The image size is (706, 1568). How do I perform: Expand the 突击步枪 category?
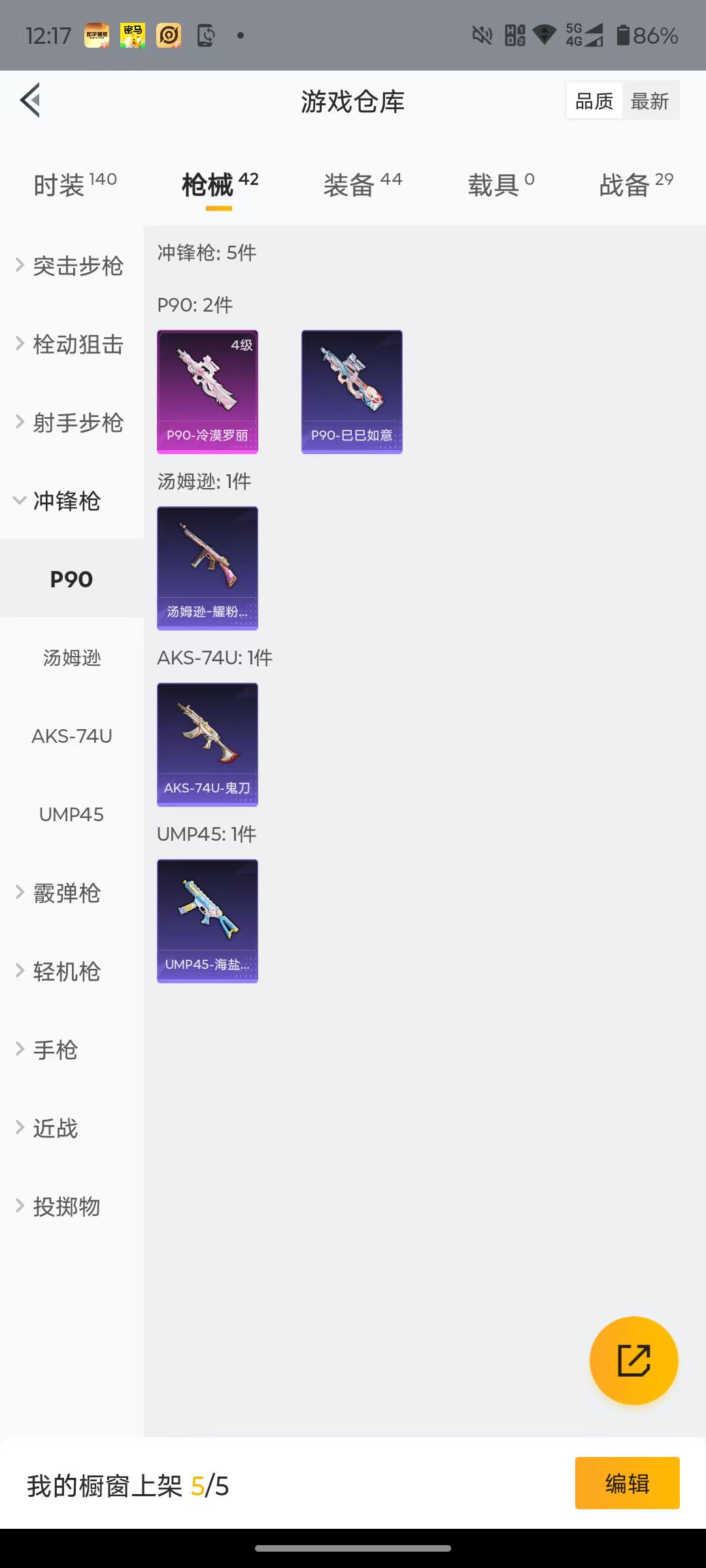71,266
